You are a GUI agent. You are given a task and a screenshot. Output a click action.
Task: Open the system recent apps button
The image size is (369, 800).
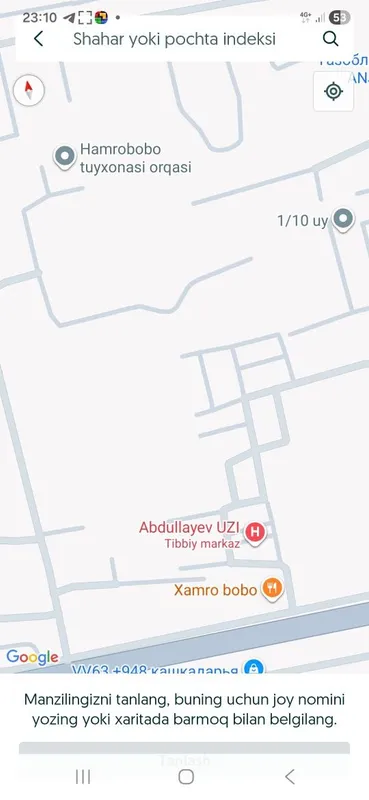(83, 777)
